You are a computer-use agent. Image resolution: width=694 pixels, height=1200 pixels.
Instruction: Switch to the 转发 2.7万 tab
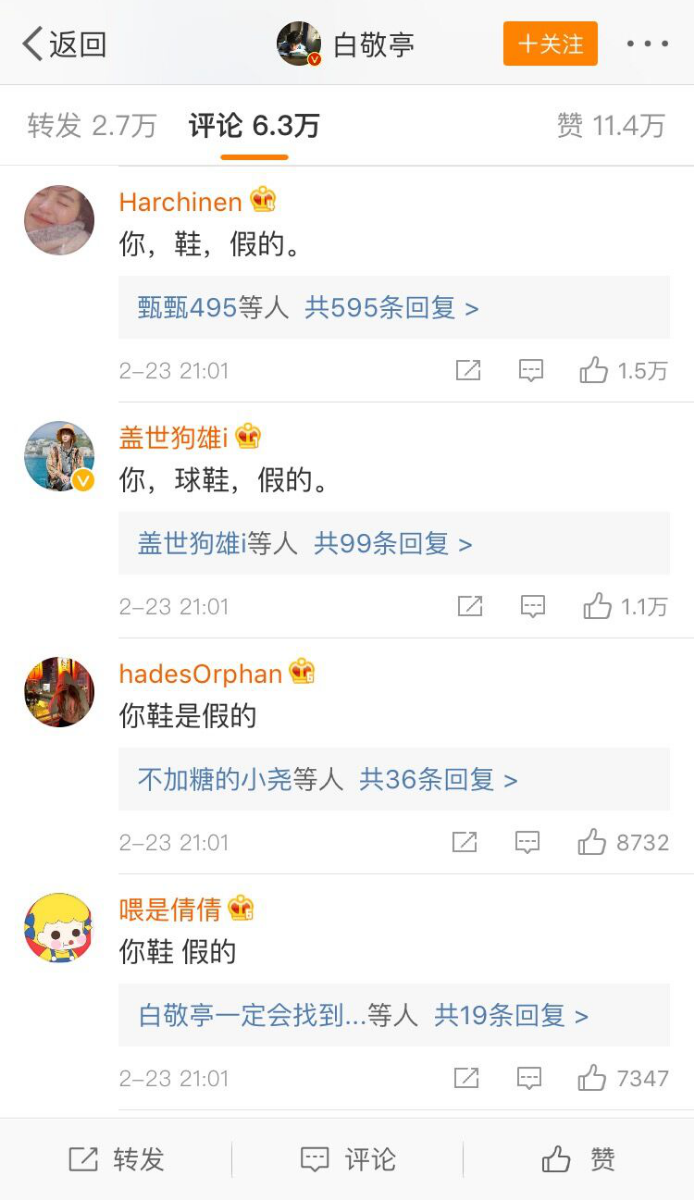coord(92,126)
